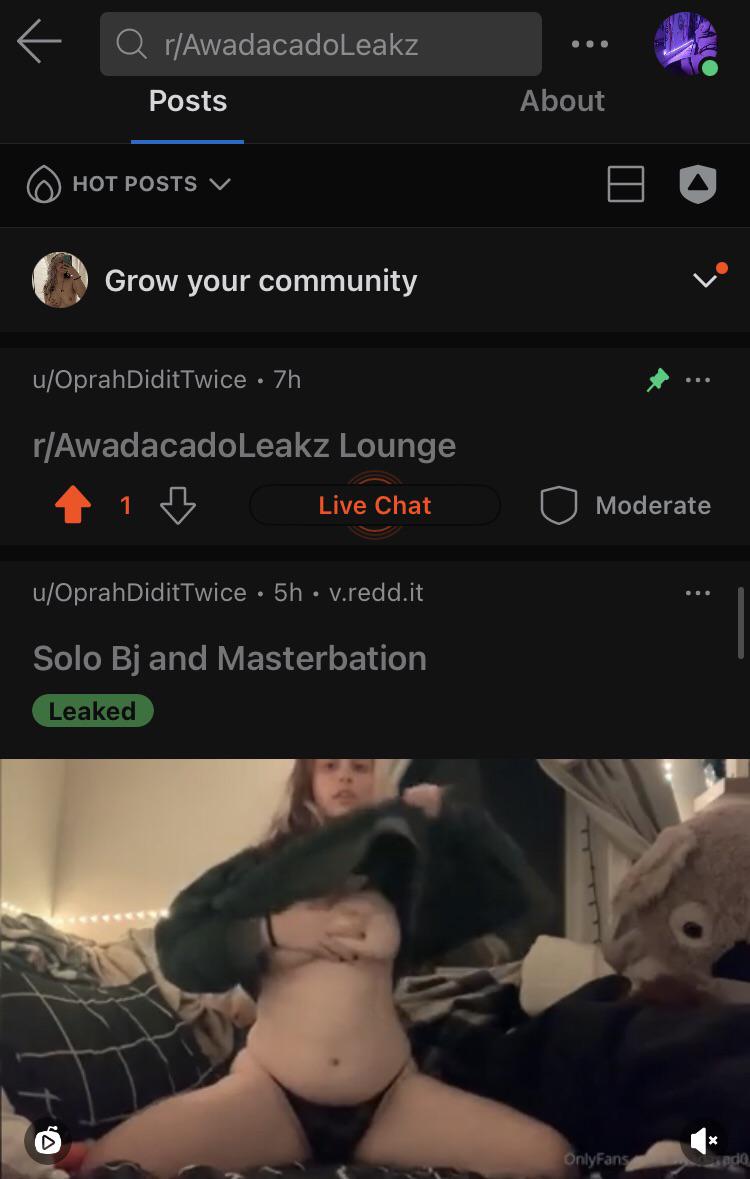Open overflow menu on the 5h v.redd.it post
The image size is (750, 1179).
point(697,593)
